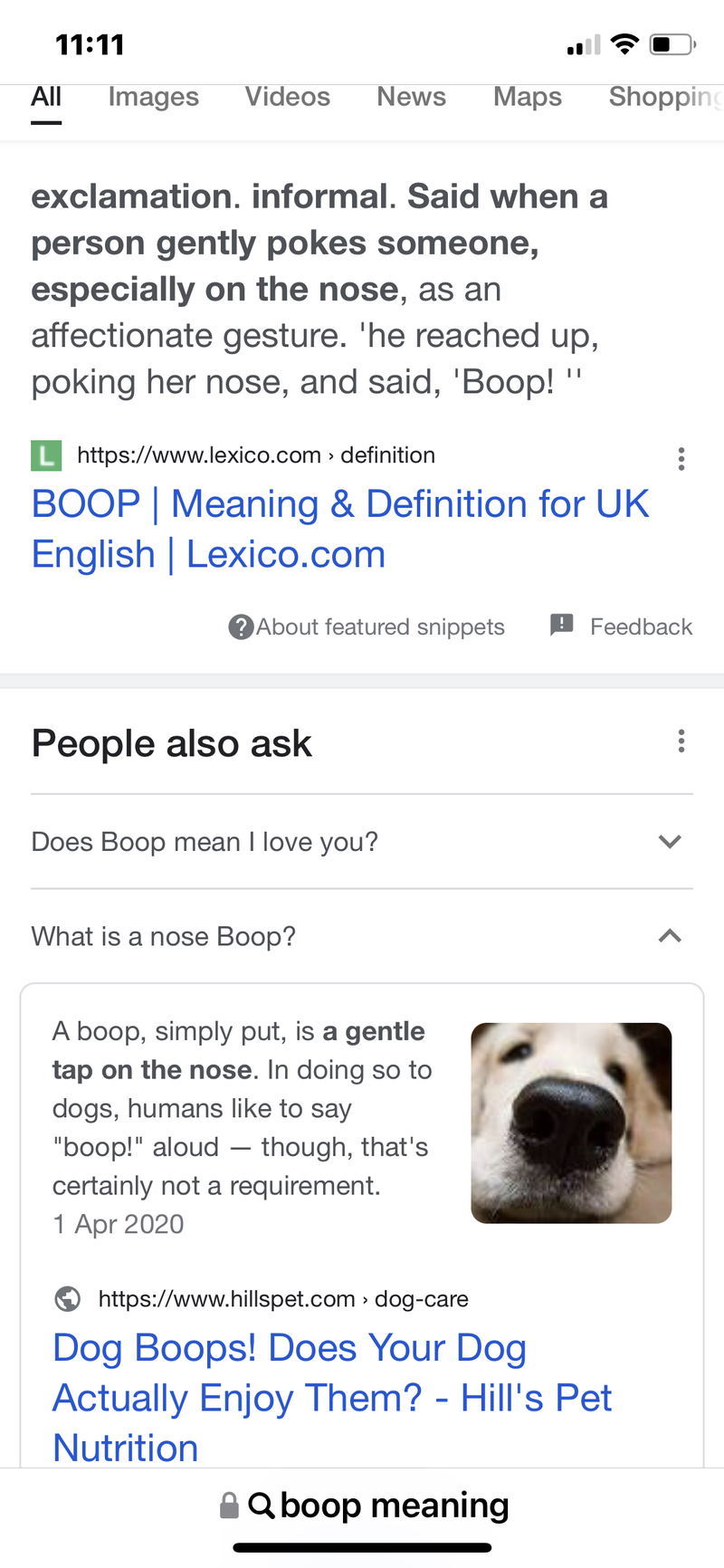Open the BOOP Meaning & Definition Lexico link

(x=340, y=528)
